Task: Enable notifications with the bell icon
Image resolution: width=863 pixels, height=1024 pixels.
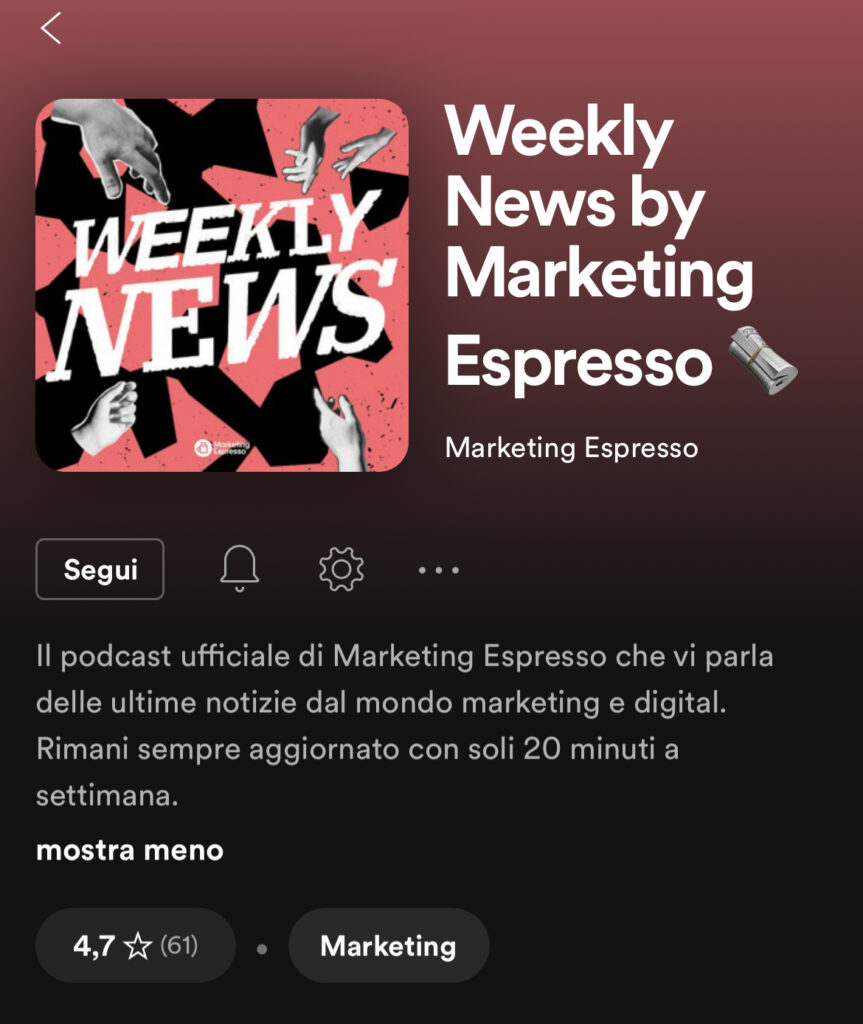Action: pyautogui.click(x=239, y=570)
